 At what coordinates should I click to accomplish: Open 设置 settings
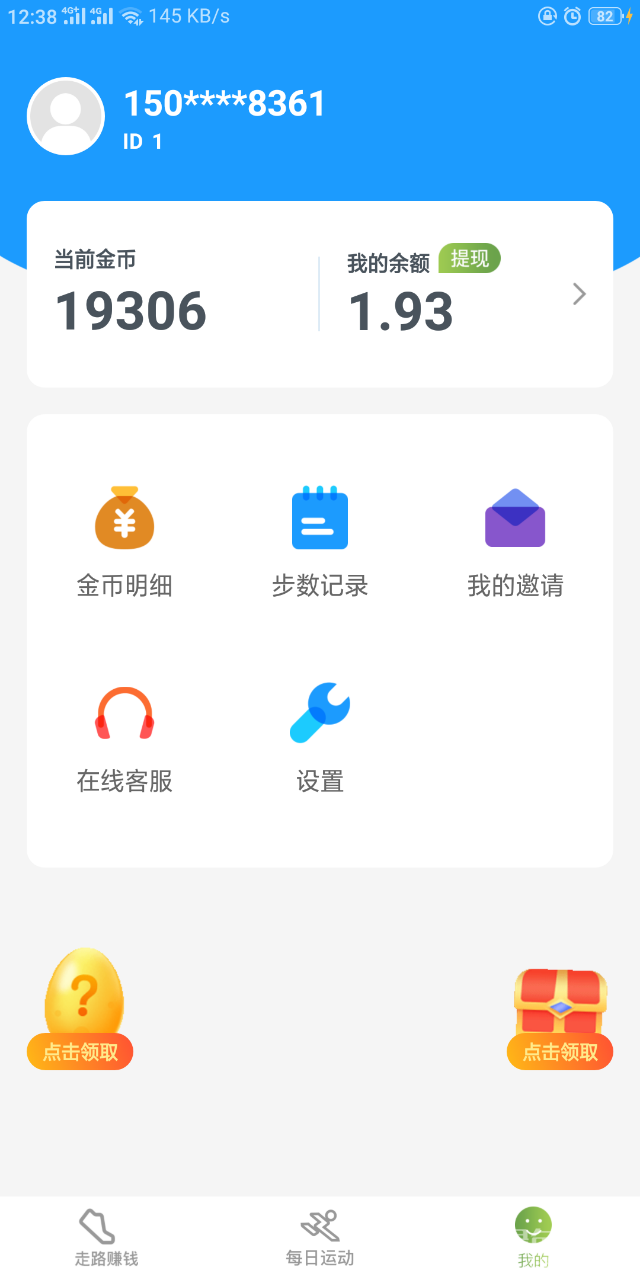pyautogui.click(x=320, y=738)
